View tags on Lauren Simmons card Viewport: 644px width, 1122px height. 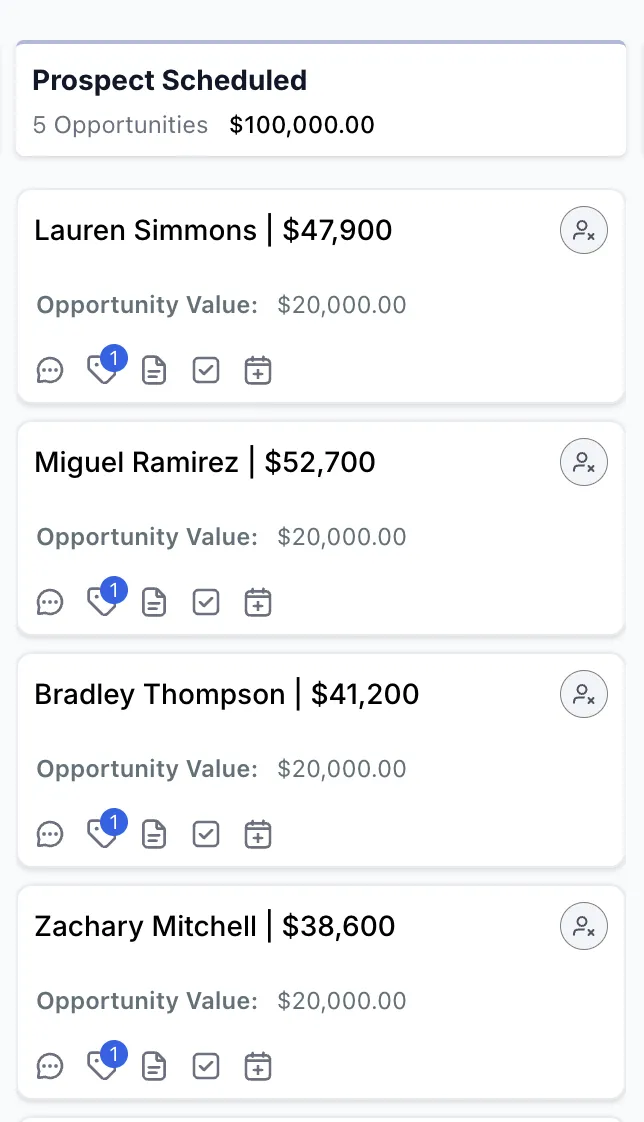(102, 371)
